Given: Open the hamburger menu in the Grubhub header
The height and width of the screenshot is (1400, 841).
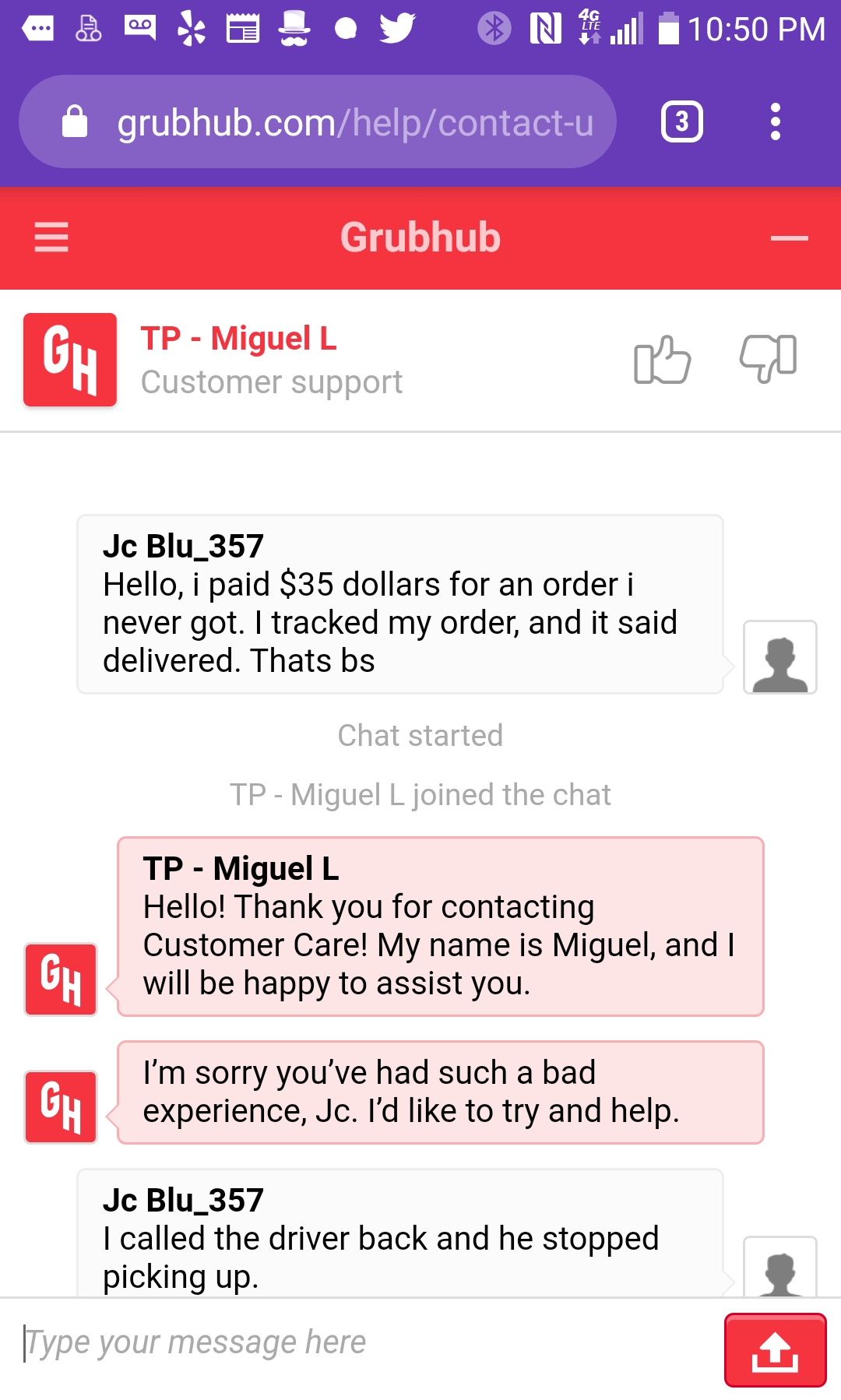Looking at the screenshot, I should tap(50, 237).
